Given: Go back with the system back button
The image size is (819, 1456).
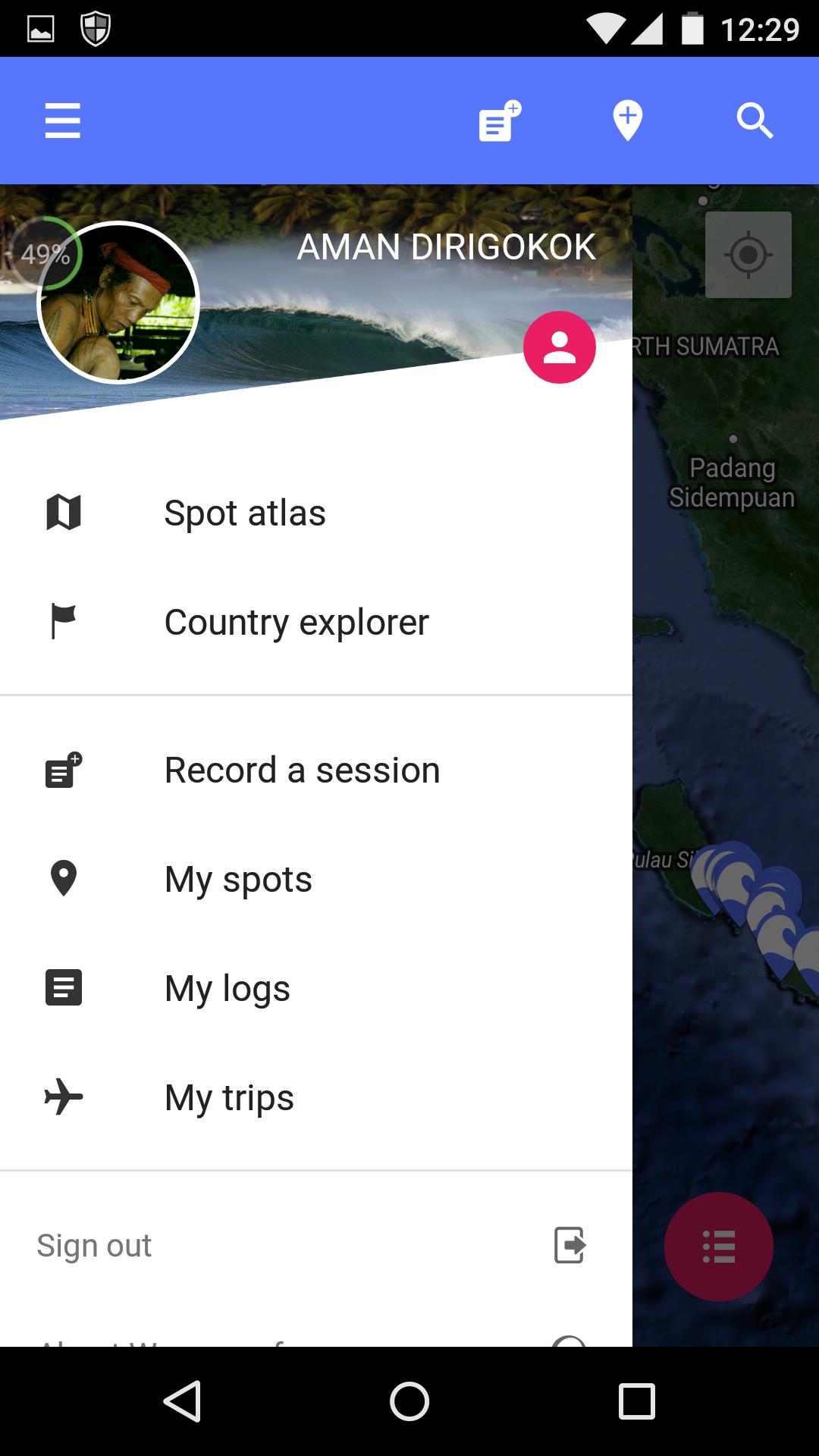Looking at the screenshot, I should click(182, 1401).
